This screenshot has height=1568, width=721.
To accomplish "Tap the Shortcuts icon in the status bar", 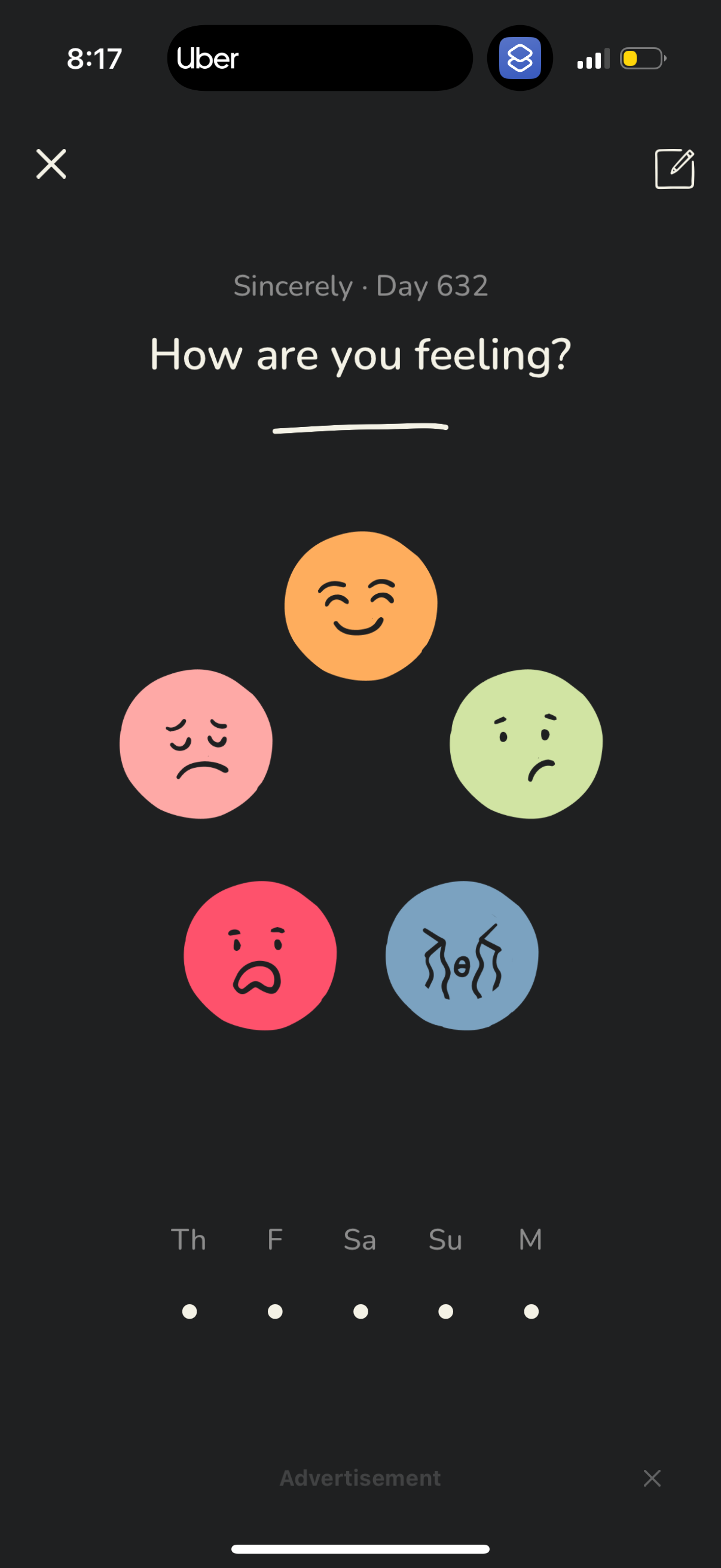I will point(520,58).
